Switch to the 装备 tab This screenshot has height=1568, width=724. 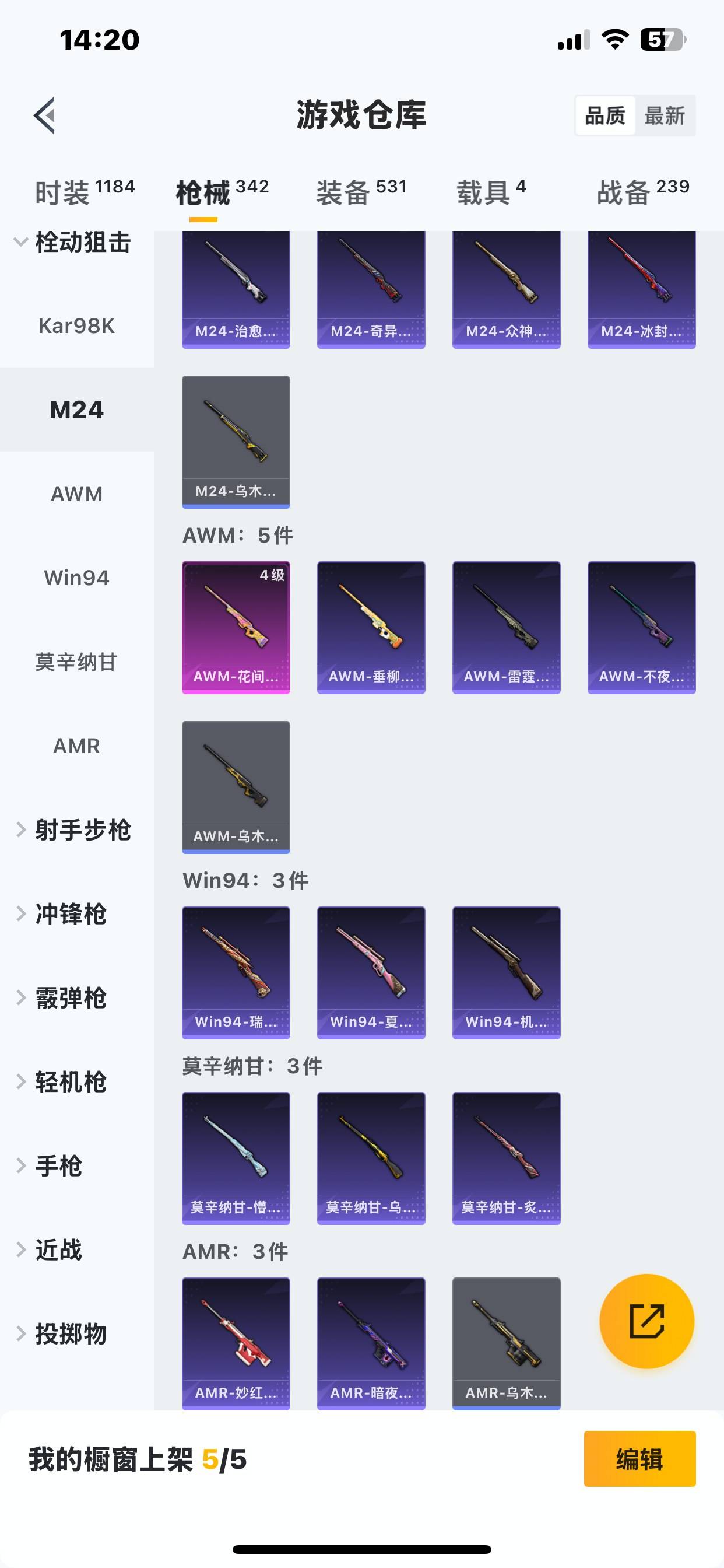(x=361, y=192)
